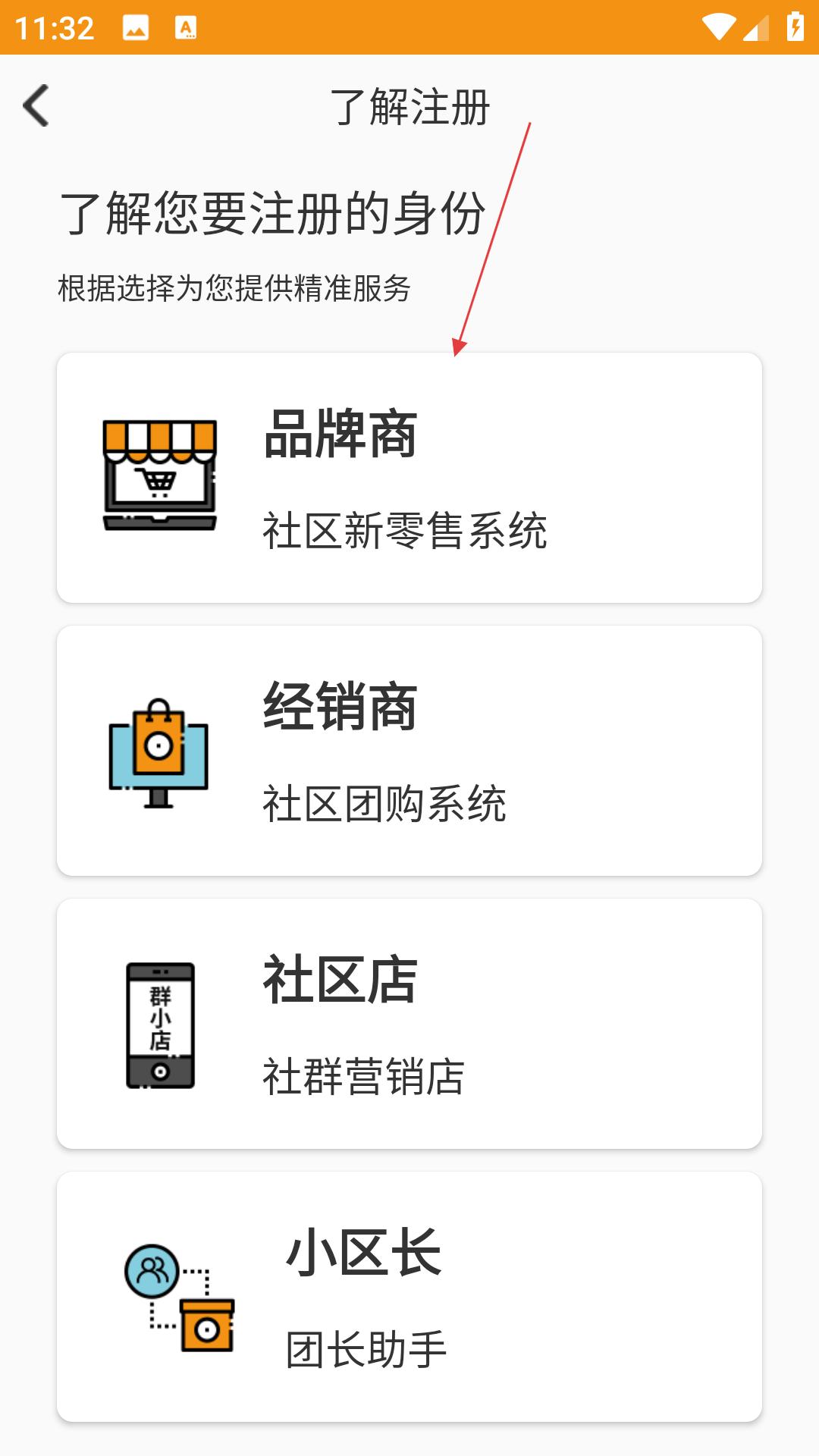Open the 社区店 社群营销店 card

coord(409,1024)
